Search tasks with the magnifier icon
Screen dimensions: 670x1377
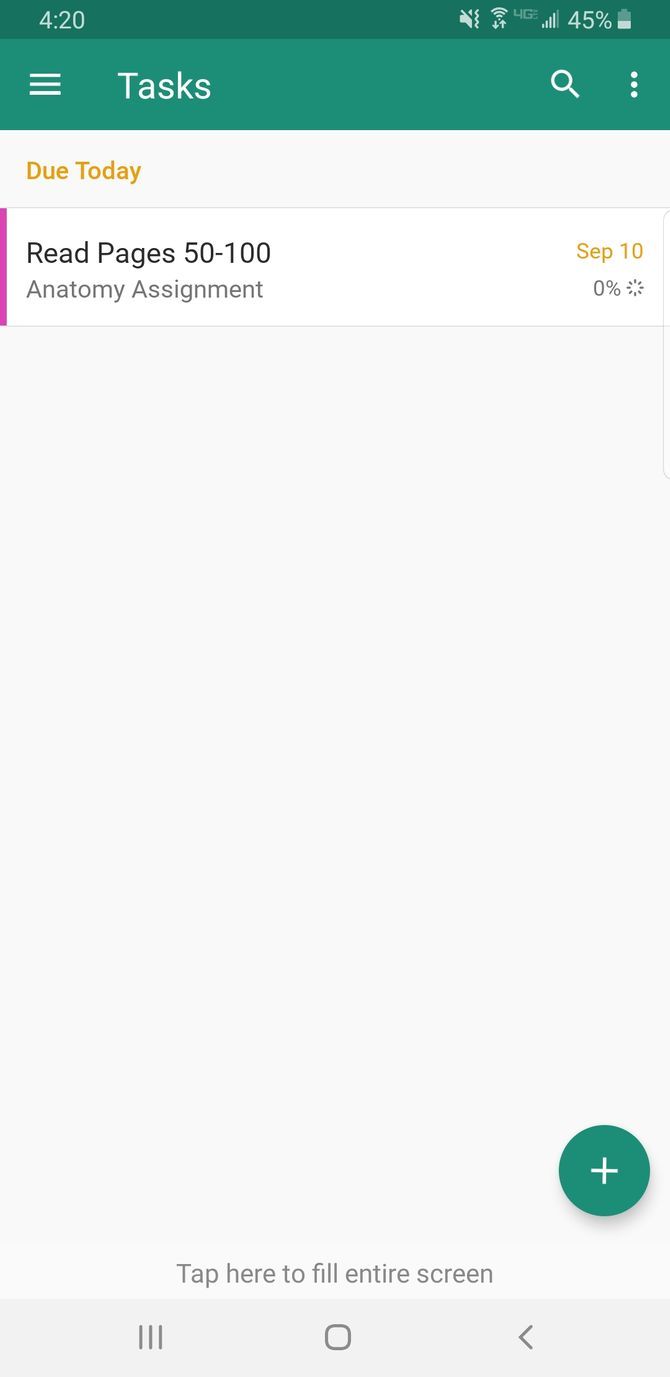pos(565,85)
